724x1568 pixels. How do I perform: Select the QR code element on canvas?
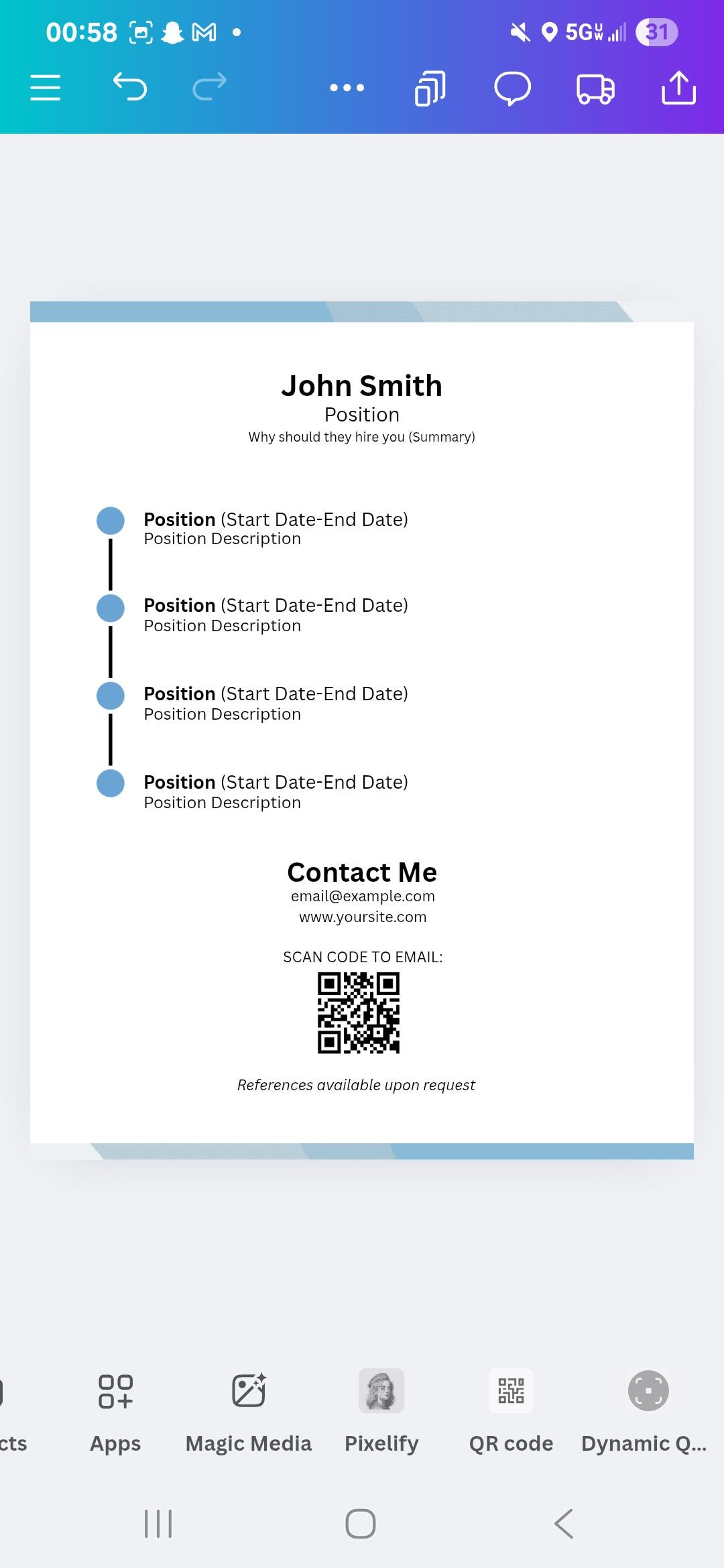359,1012
